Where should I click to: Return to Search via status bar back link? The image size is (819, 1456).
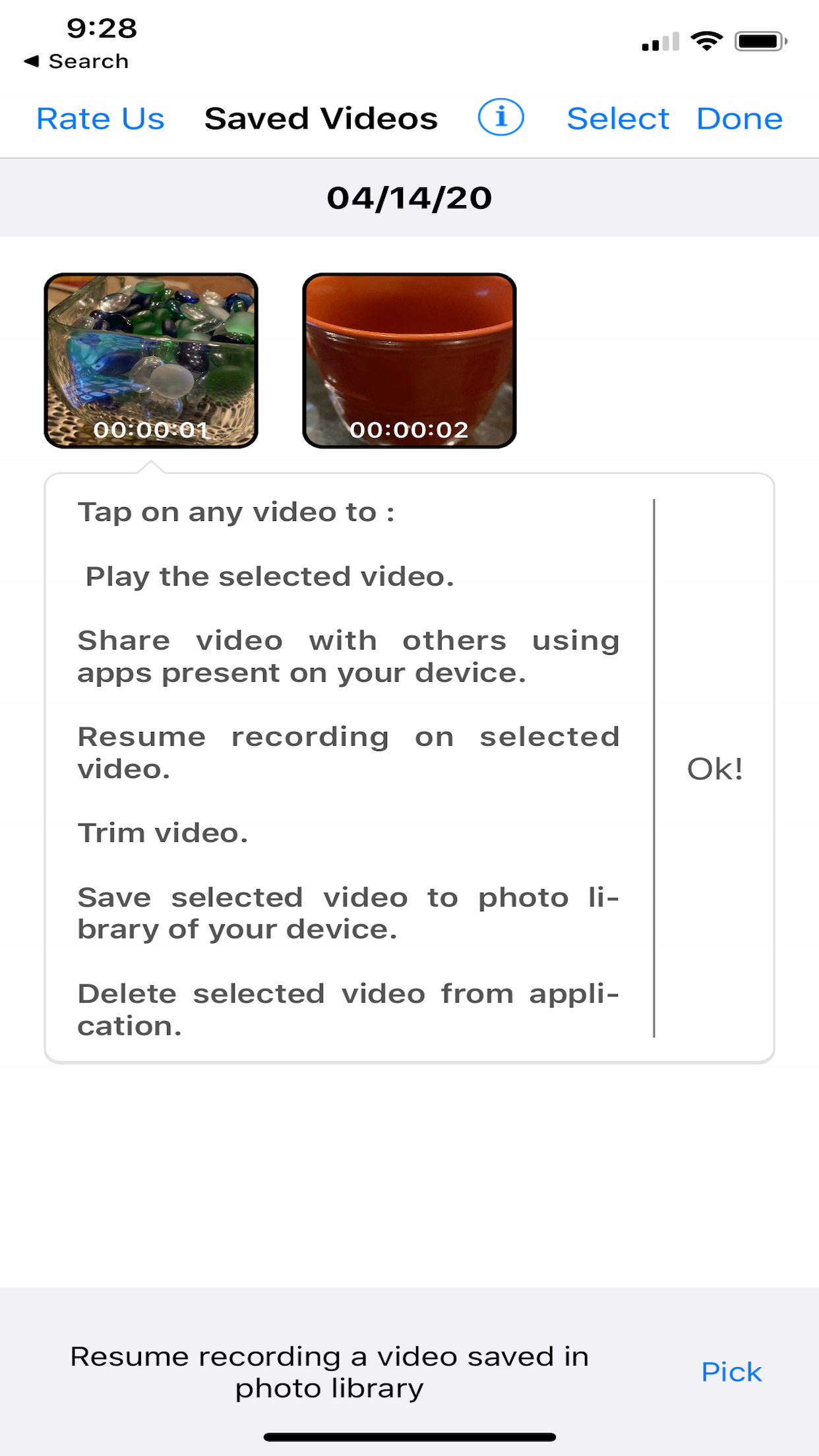pos(76,61)
